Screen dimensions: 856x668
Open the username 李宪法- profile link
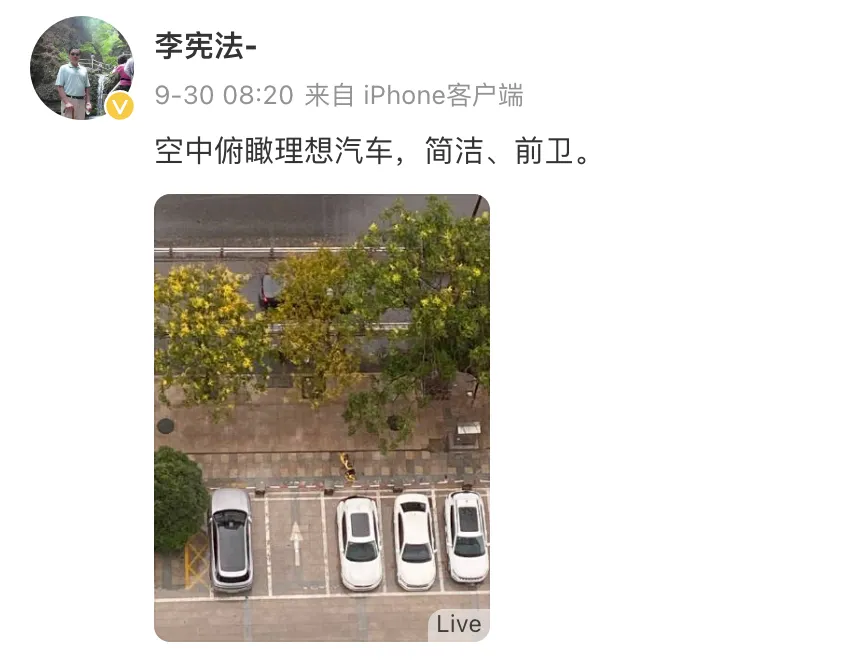point(208,46)
